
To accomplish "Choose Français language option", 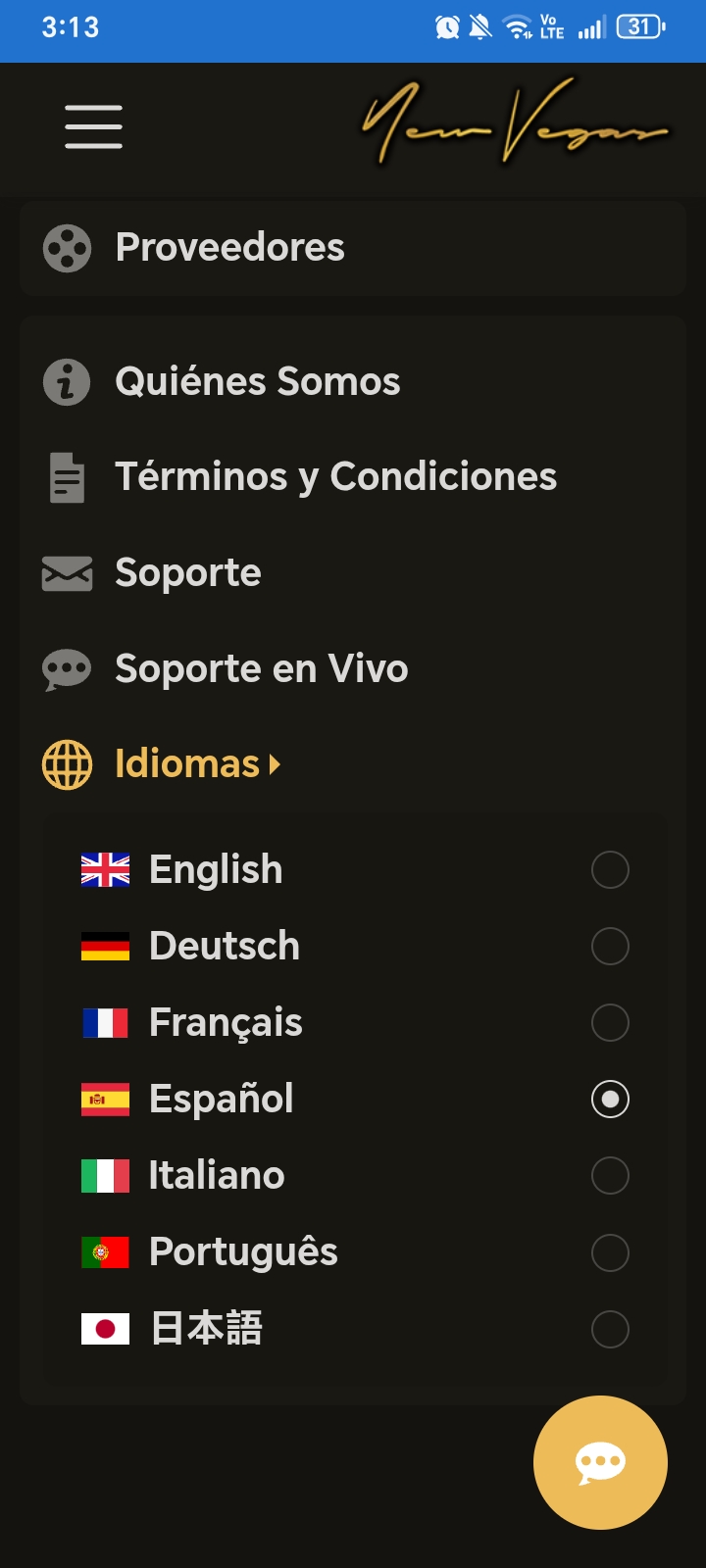I will (x=609, y=1023).
